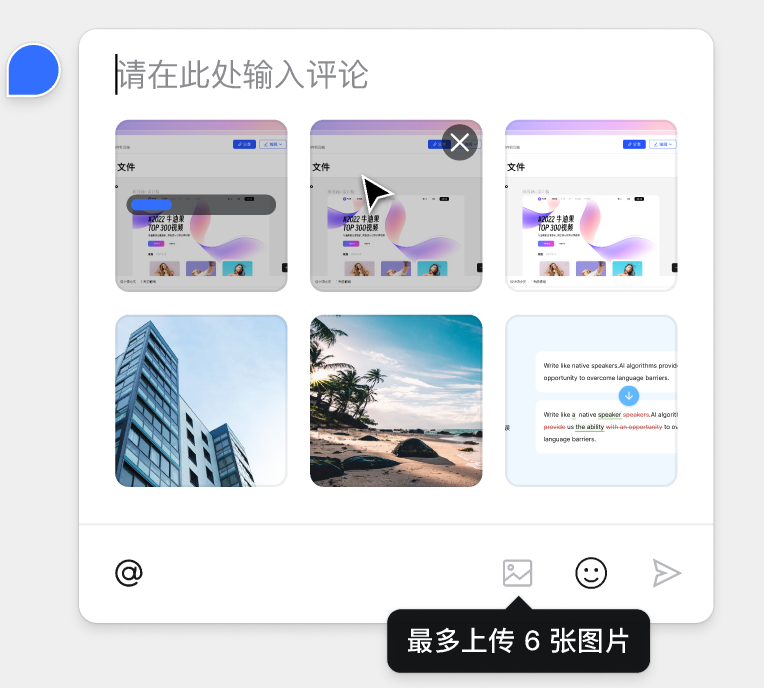Viewport: 764px width, 688px height.
Task: Remove the second attached screenshot
Action: click(460, 142)
